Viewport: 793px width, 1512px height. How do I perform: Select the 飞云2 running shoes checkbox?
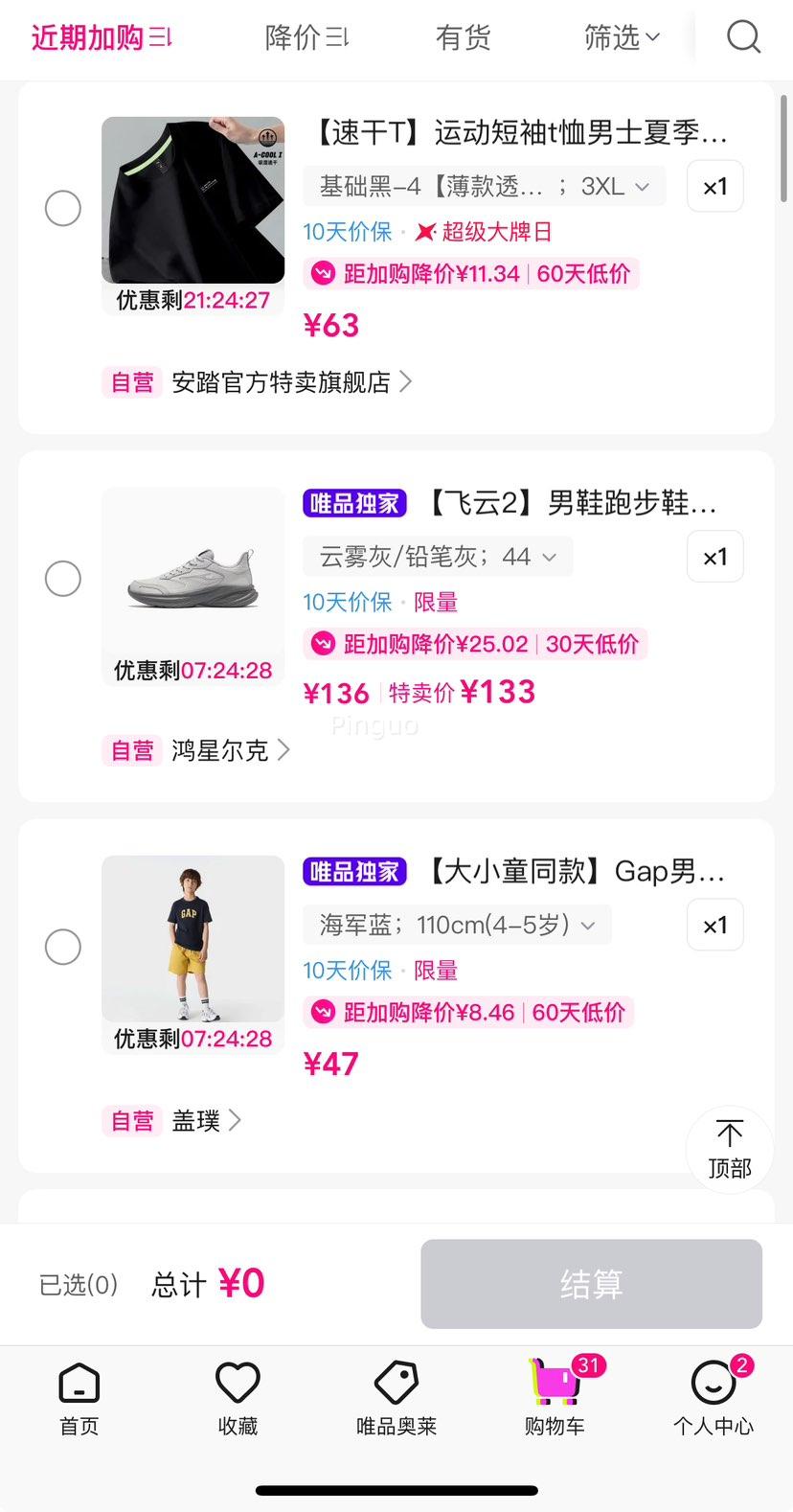click(x=63, y=578)
